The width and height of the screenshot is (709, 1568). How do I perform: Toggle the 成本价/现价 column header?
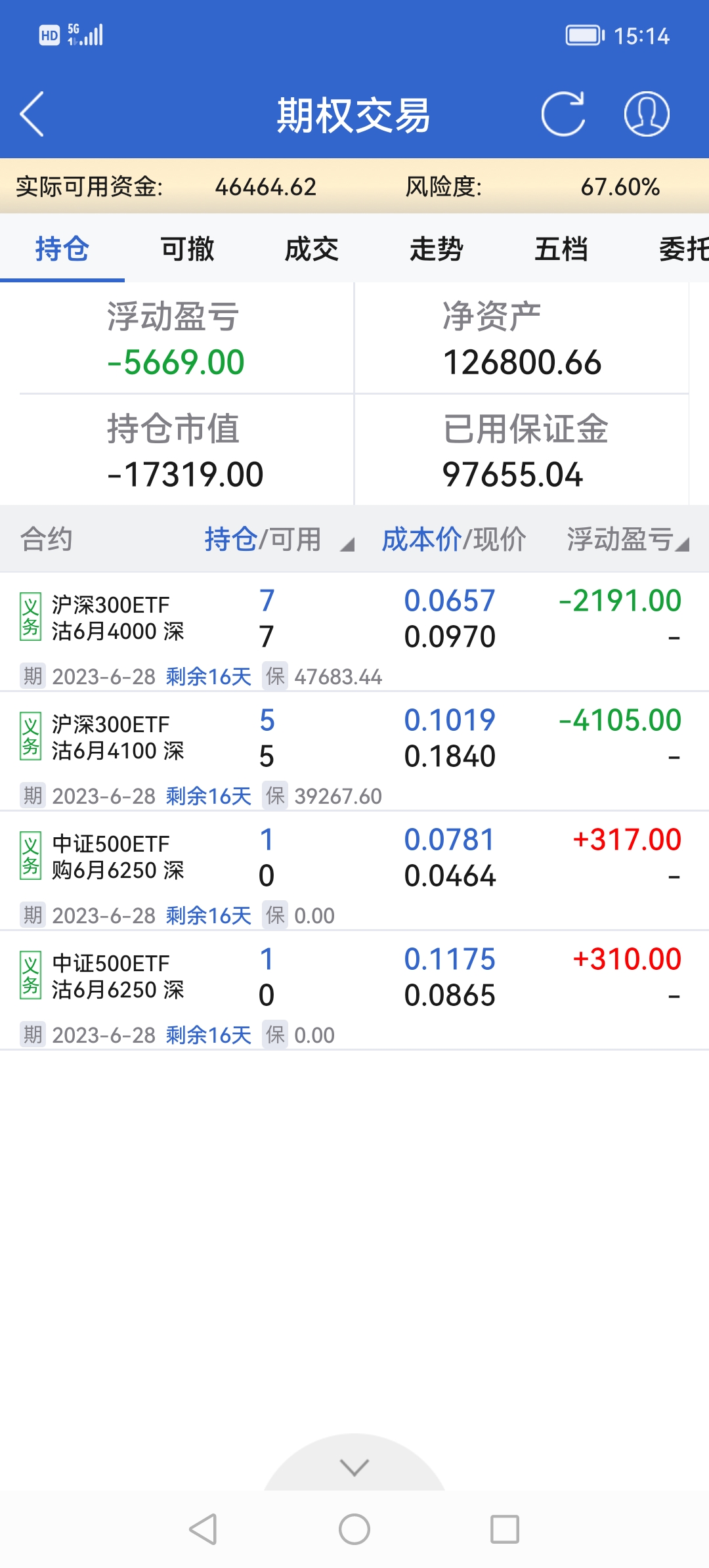click(454, 540)
